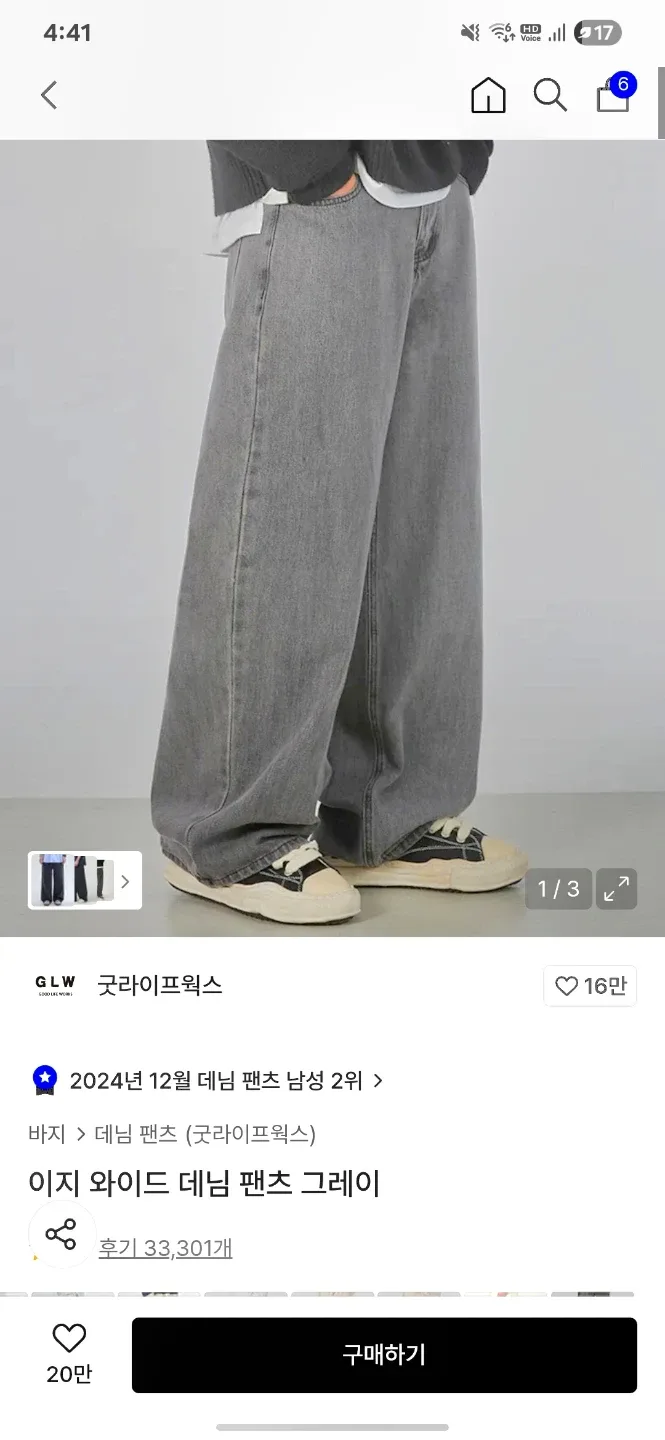Open the search magnifier icon
This screenshot has width=665, height=1440.
point(550,95)
